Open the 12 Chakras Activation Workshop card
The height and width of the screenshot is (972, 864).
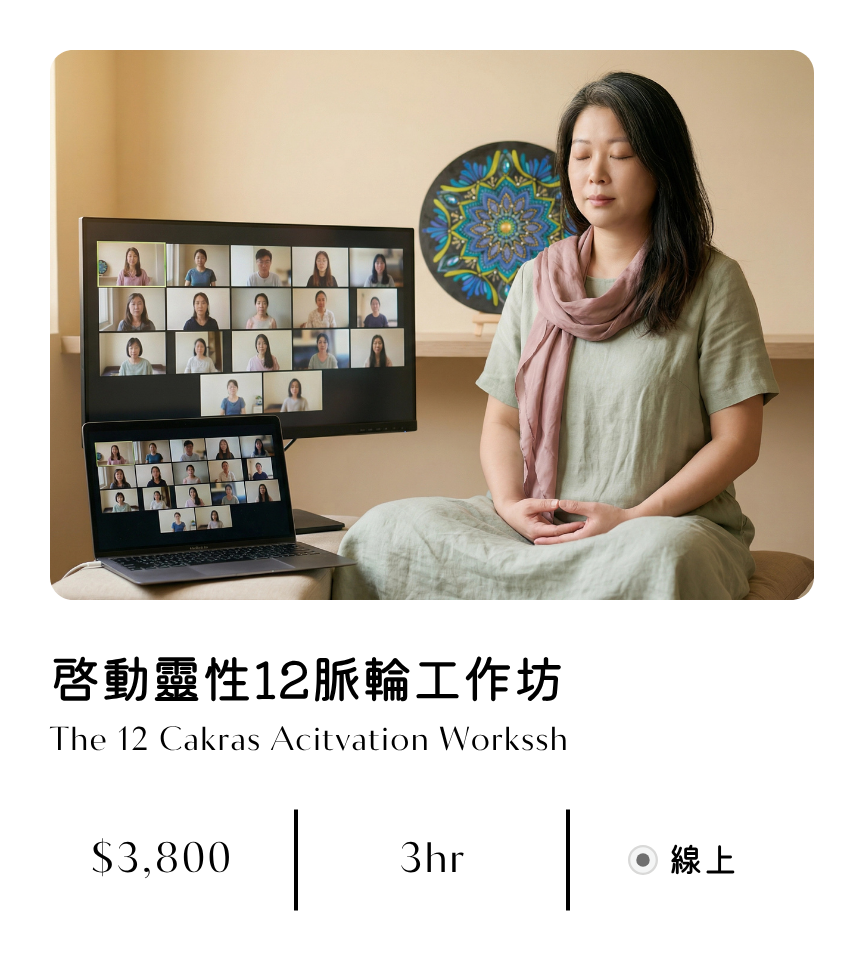(306, 681)
